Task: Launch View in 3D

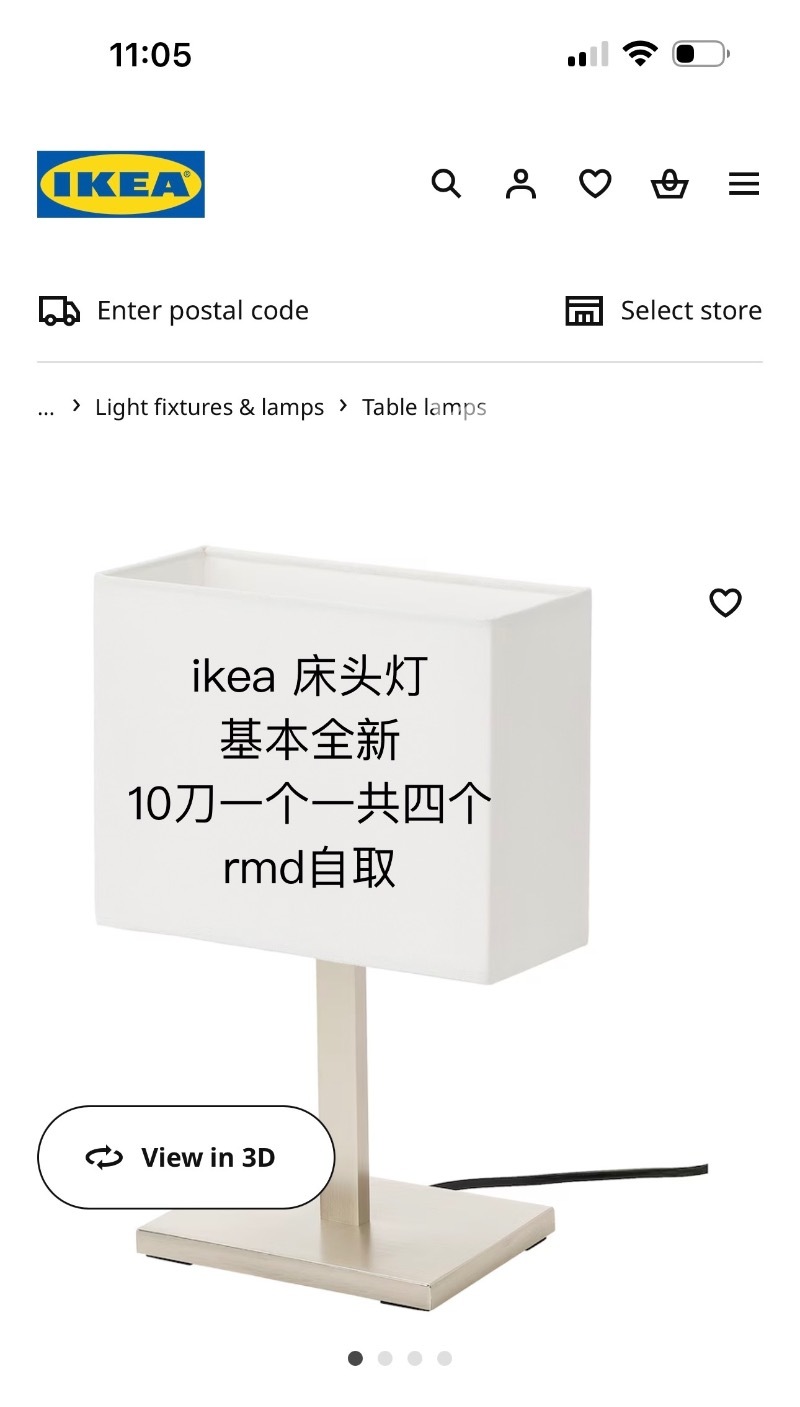Action: (x=186, y=1157)
